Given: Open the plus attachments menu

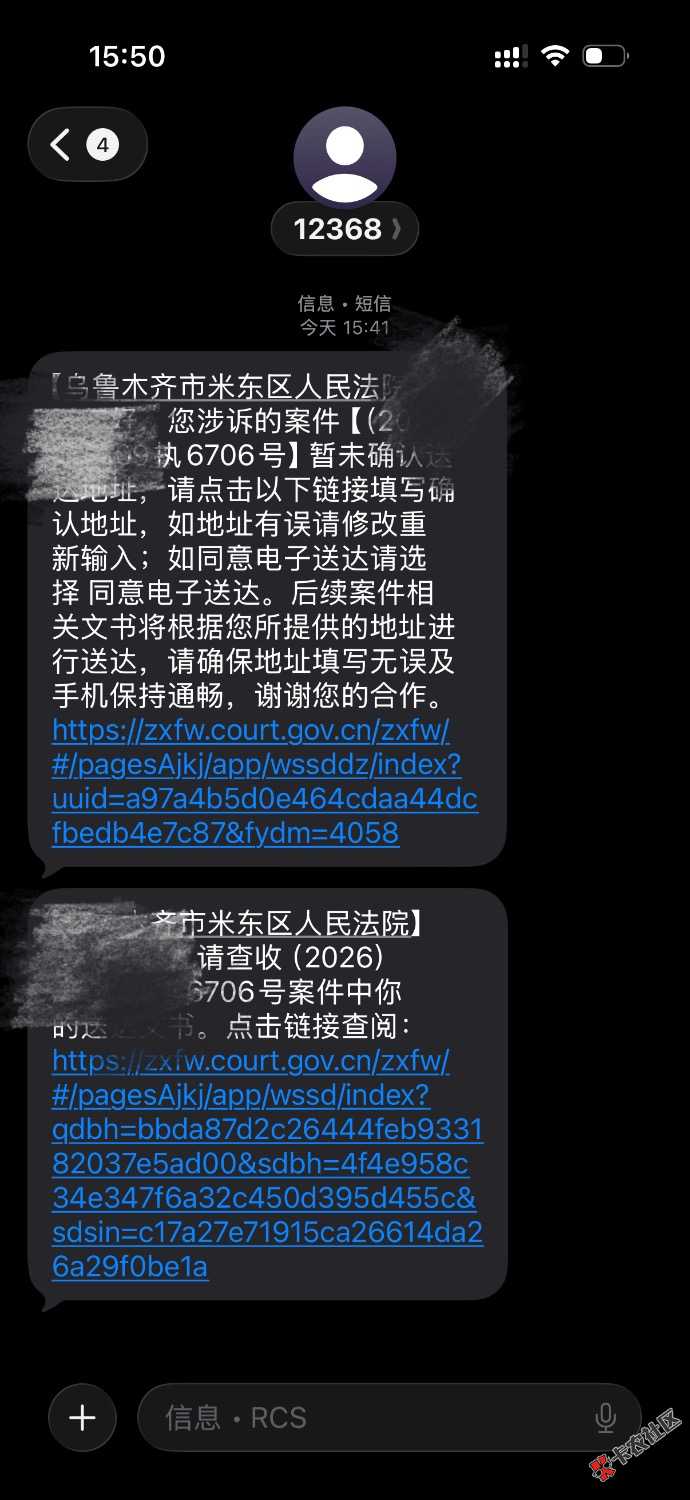Looking at the screenshot, I should click(x=82, y=1417).
